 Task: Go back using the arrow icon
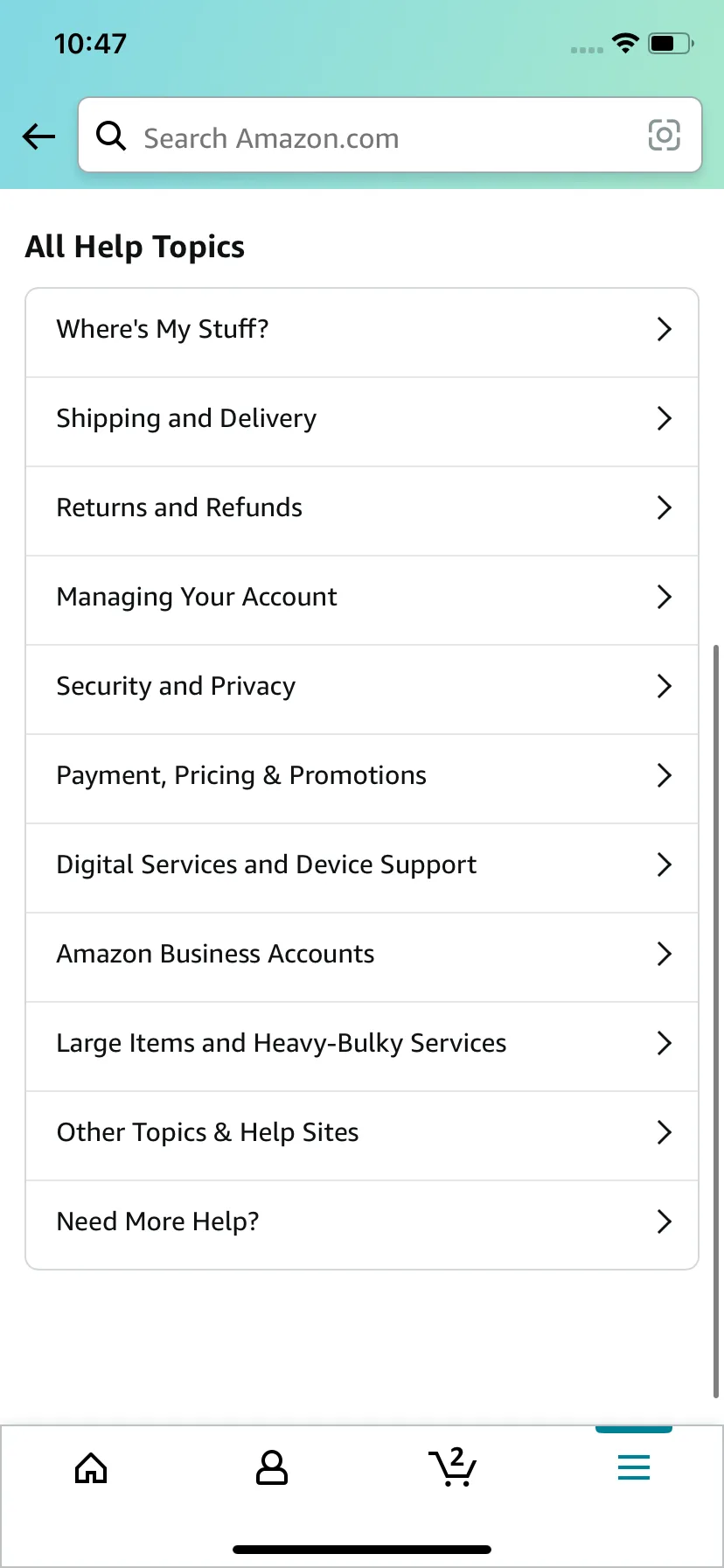(38, 136)
